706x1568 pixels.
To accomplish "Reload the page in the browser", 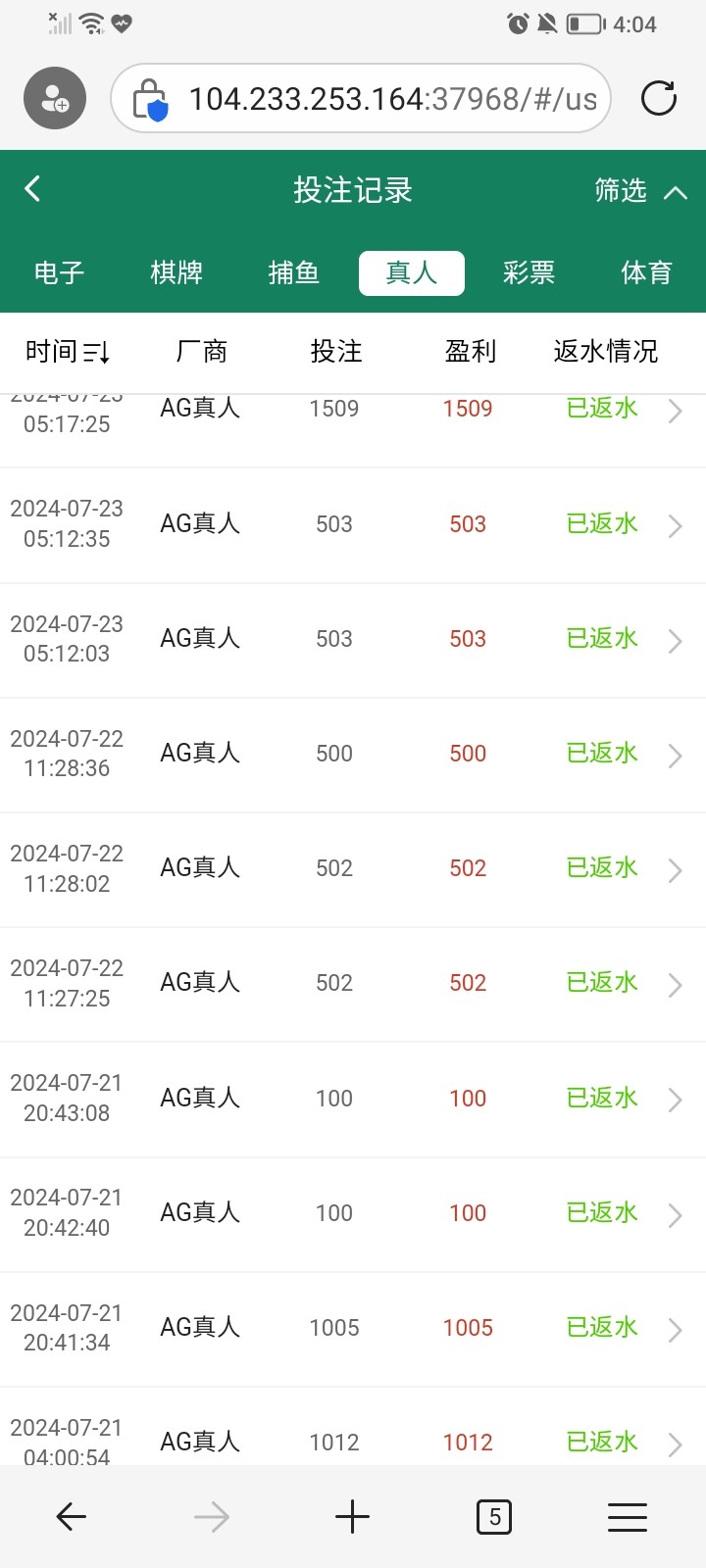I will (x=658, y=98).
